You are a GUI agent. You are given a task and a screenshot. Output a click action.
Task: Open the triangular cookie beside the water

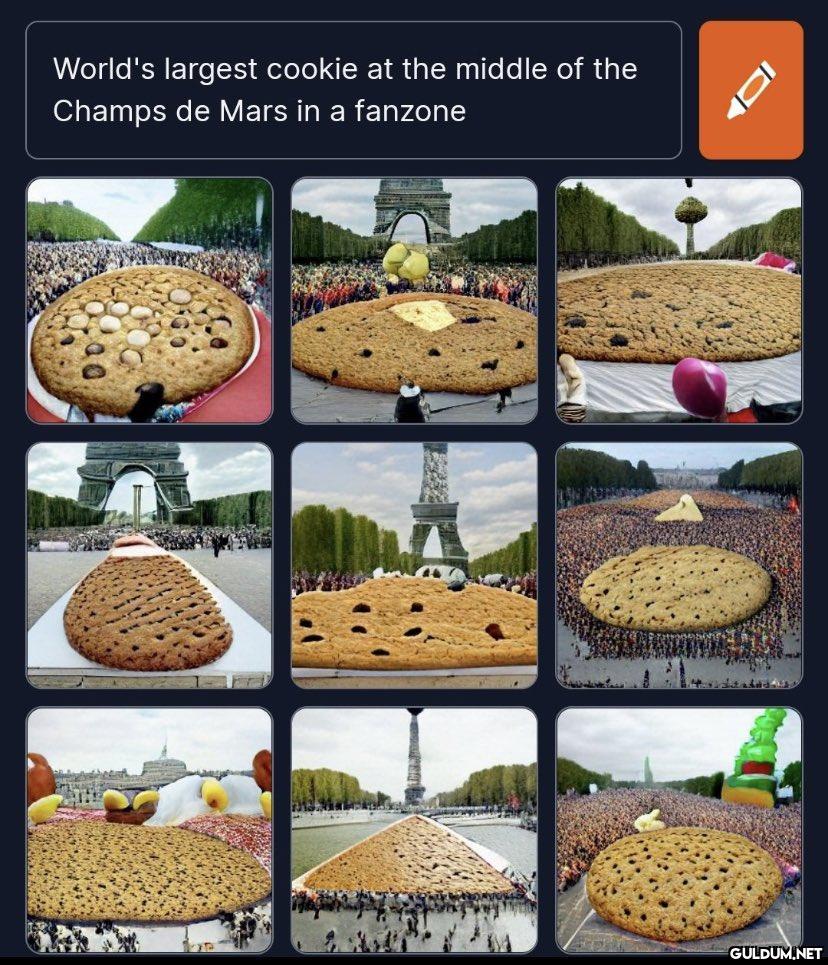[x=414, y=830]
